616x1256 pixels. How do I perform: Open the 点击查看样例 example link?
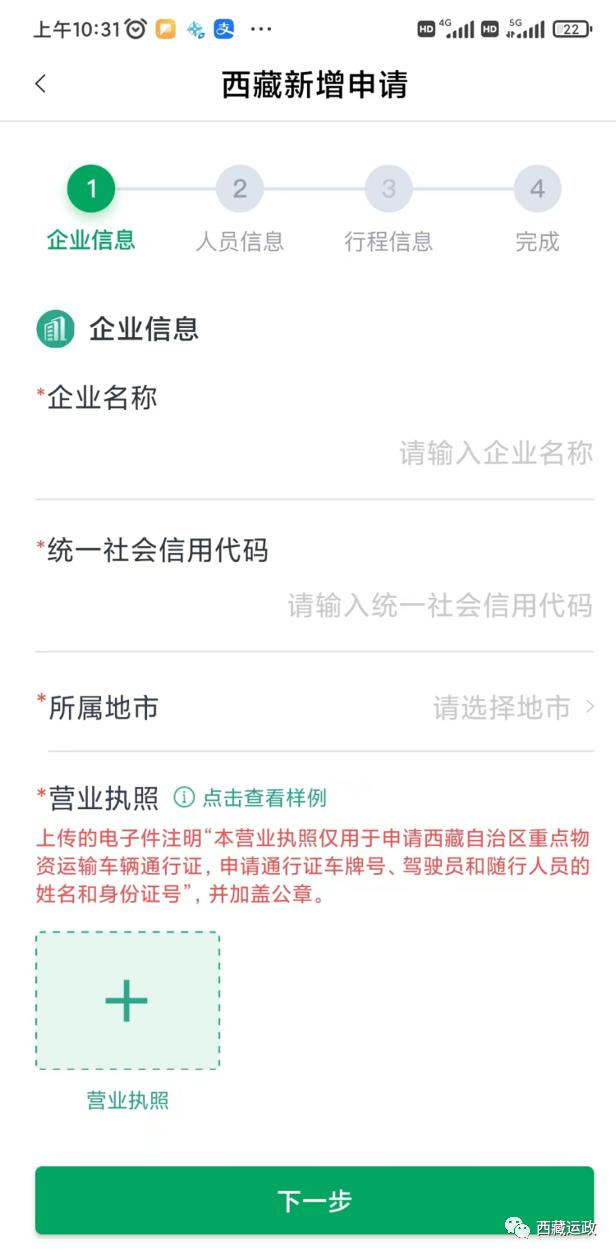263,798
